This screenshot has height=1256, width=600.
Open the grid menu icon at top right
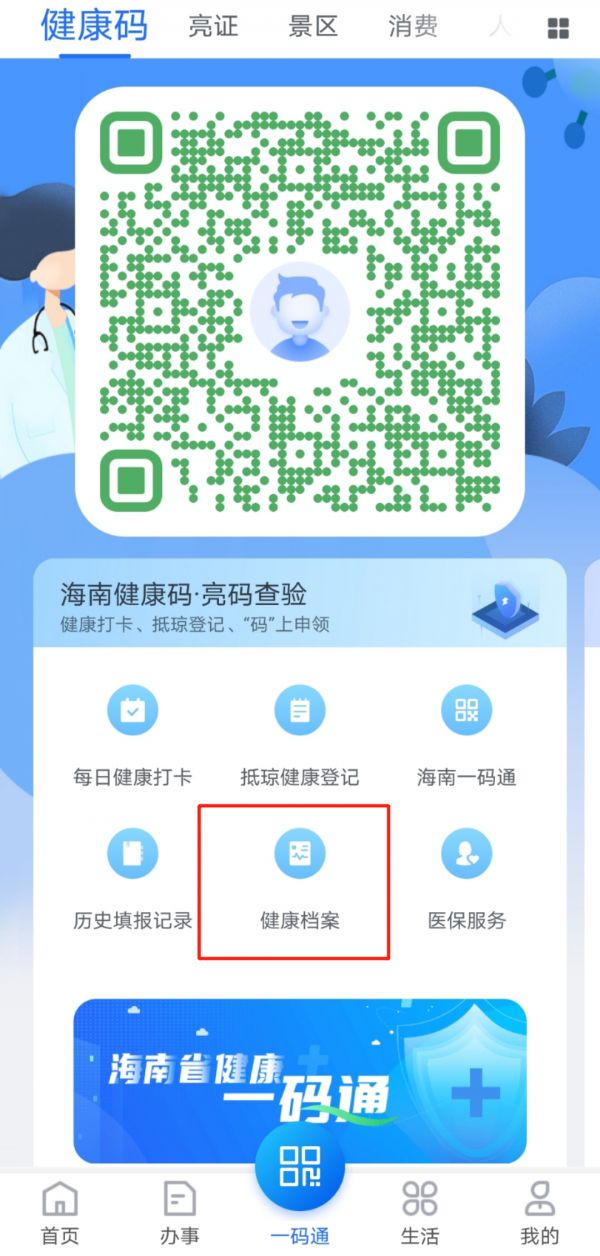[x=558, y=29]
